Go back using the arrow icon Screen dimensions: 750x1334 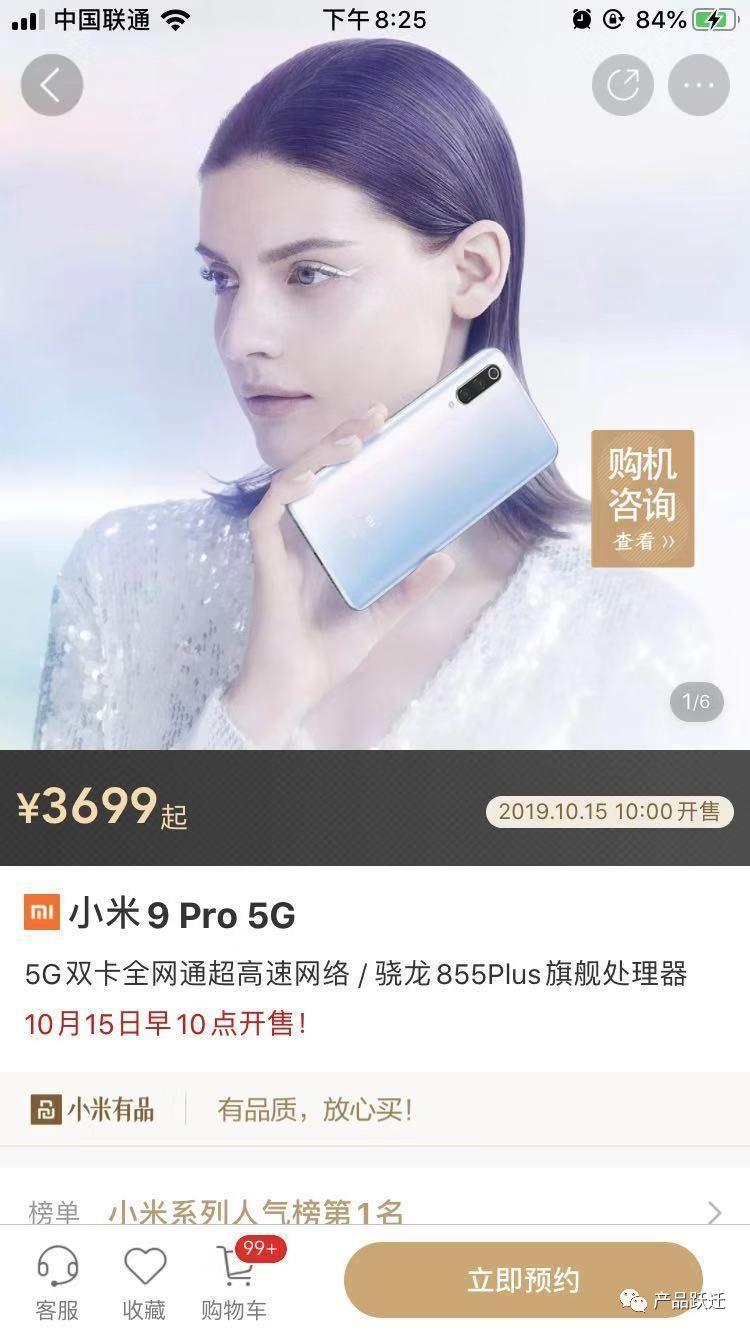[x=51, y=86]
